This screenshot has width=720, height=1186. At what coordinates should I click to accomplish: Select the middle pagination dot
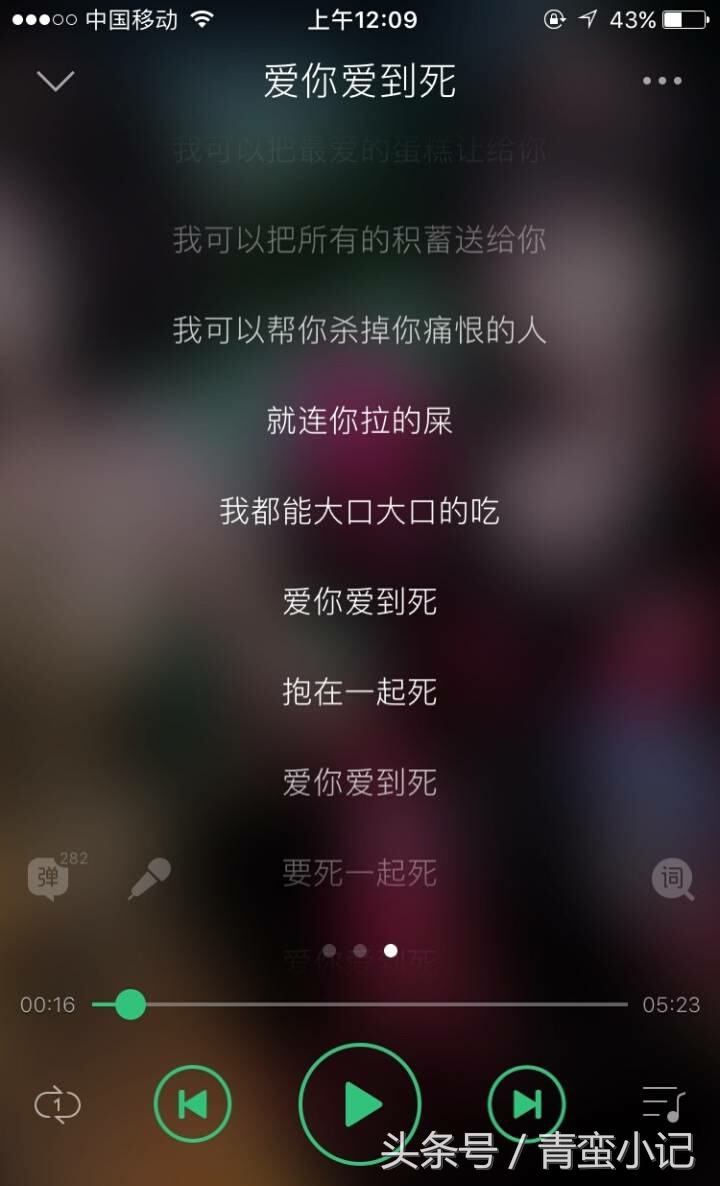coord(360,950)
